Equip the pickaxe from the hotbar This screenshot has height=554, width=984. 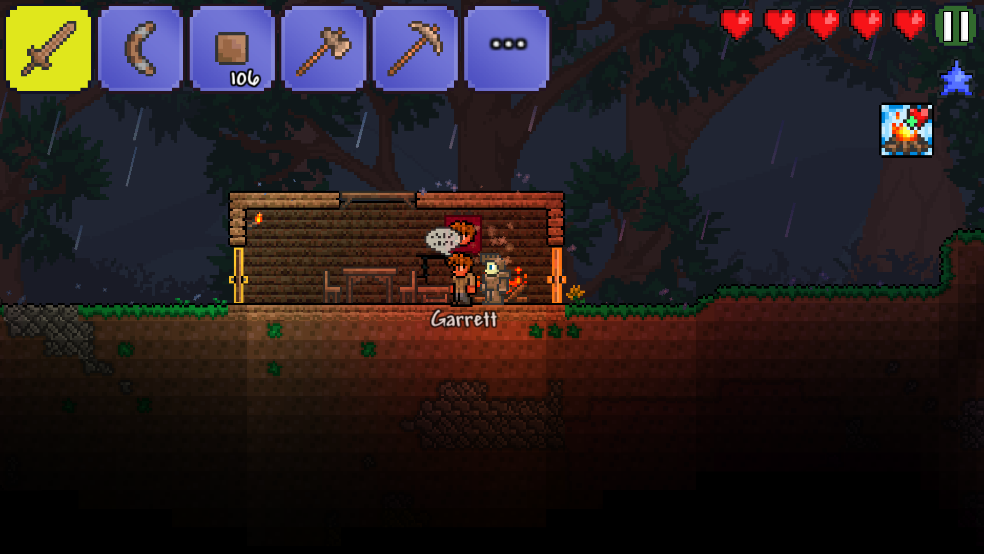coord(415,48)
